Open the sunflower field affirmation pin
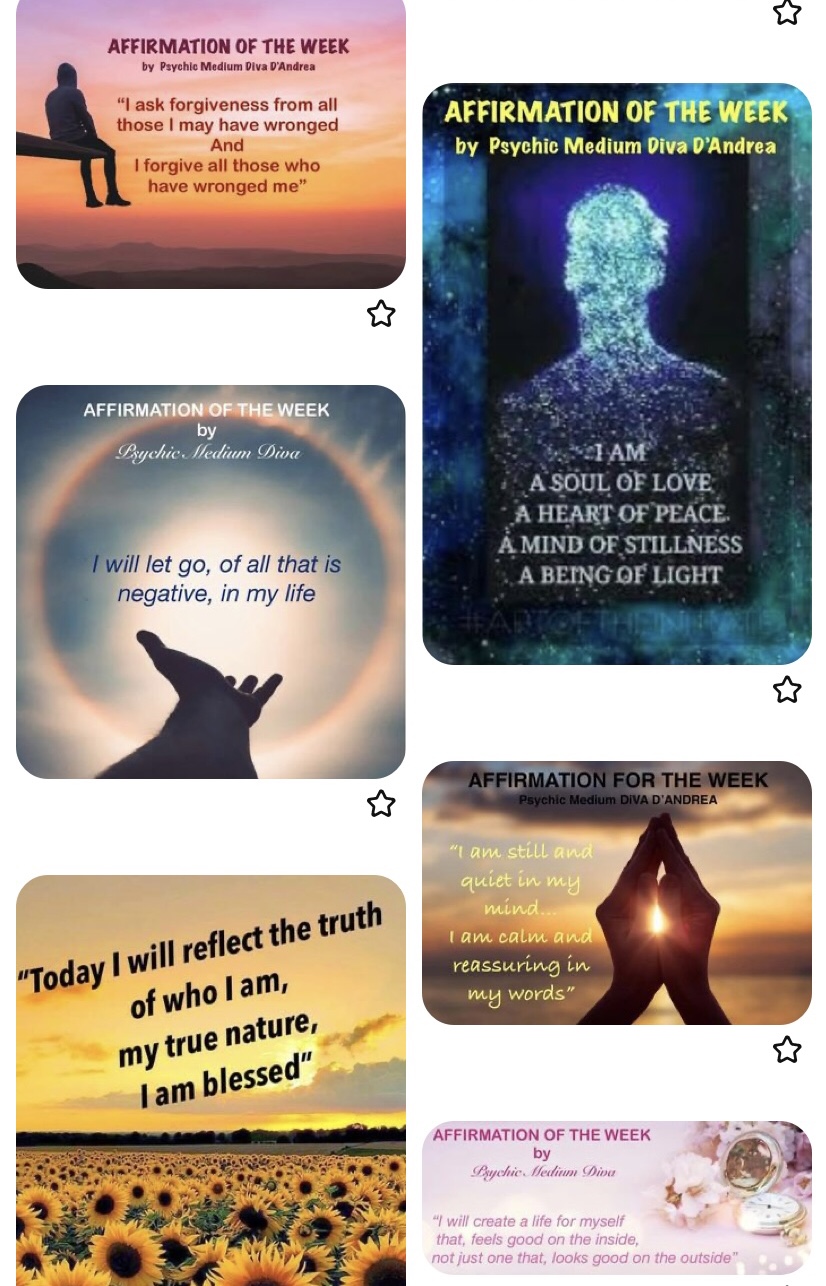 (x=211, y=1080)
